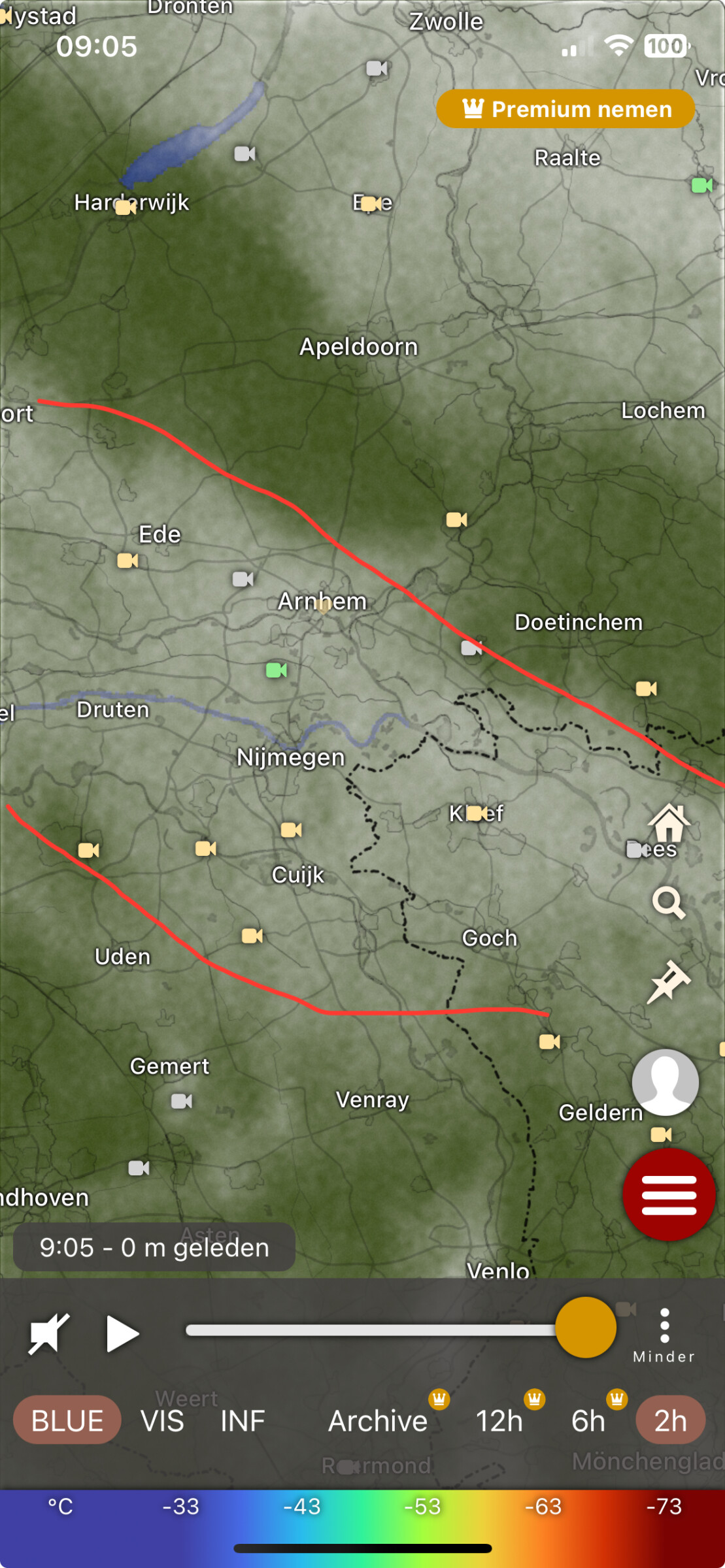
Task: Switch to the INF layer
Action: [243, 1421]
